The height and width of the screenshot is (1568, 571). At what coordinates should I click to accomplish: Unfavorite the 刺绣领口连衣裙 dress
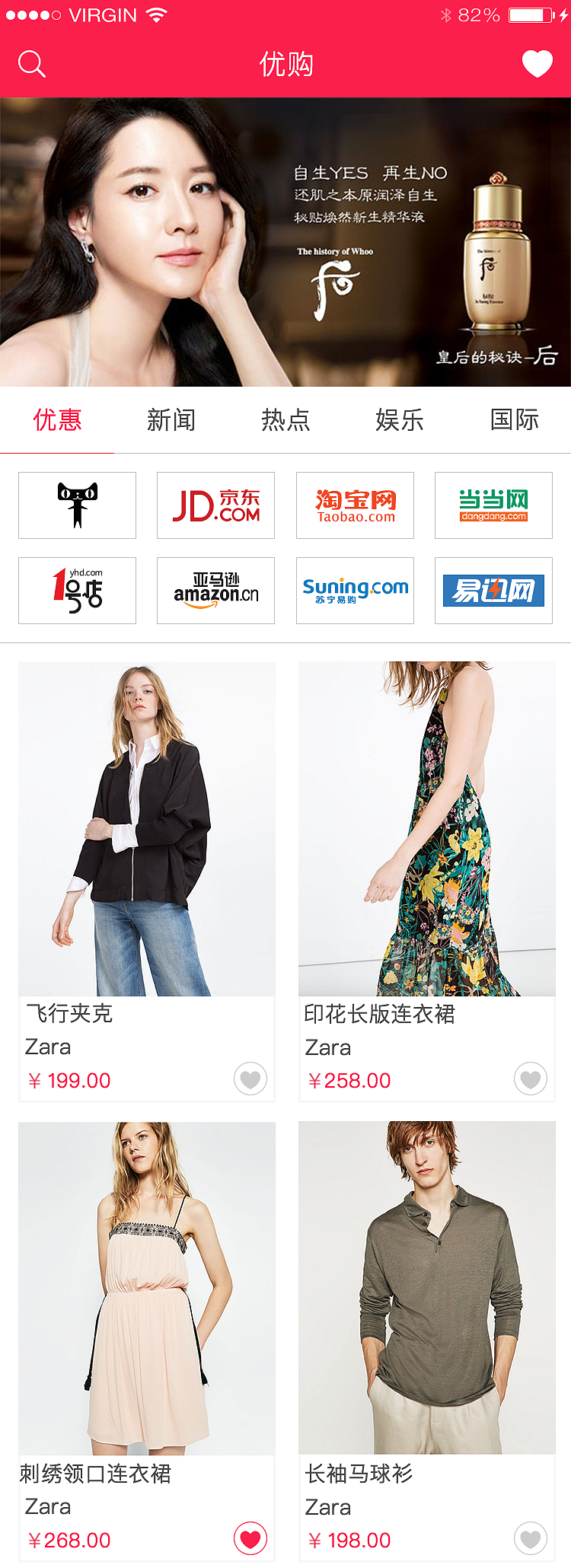(250, 1539)
